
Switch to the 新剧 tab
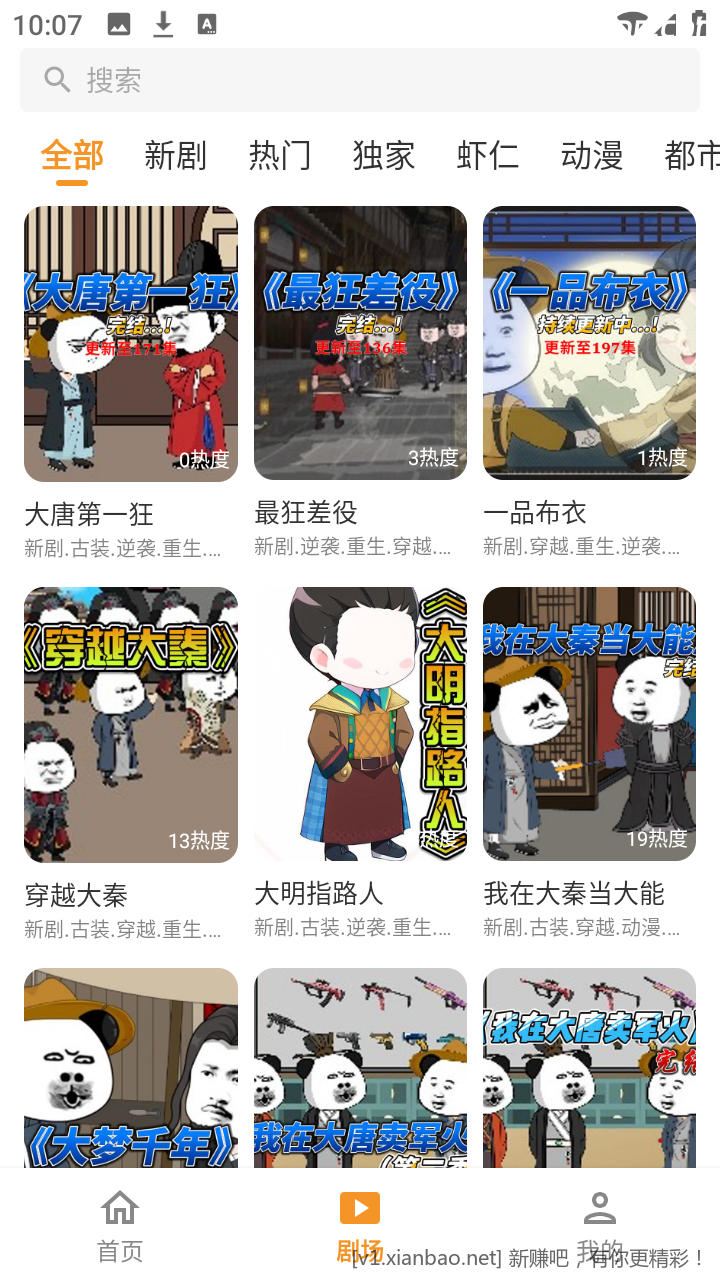[x=175, y=155]
